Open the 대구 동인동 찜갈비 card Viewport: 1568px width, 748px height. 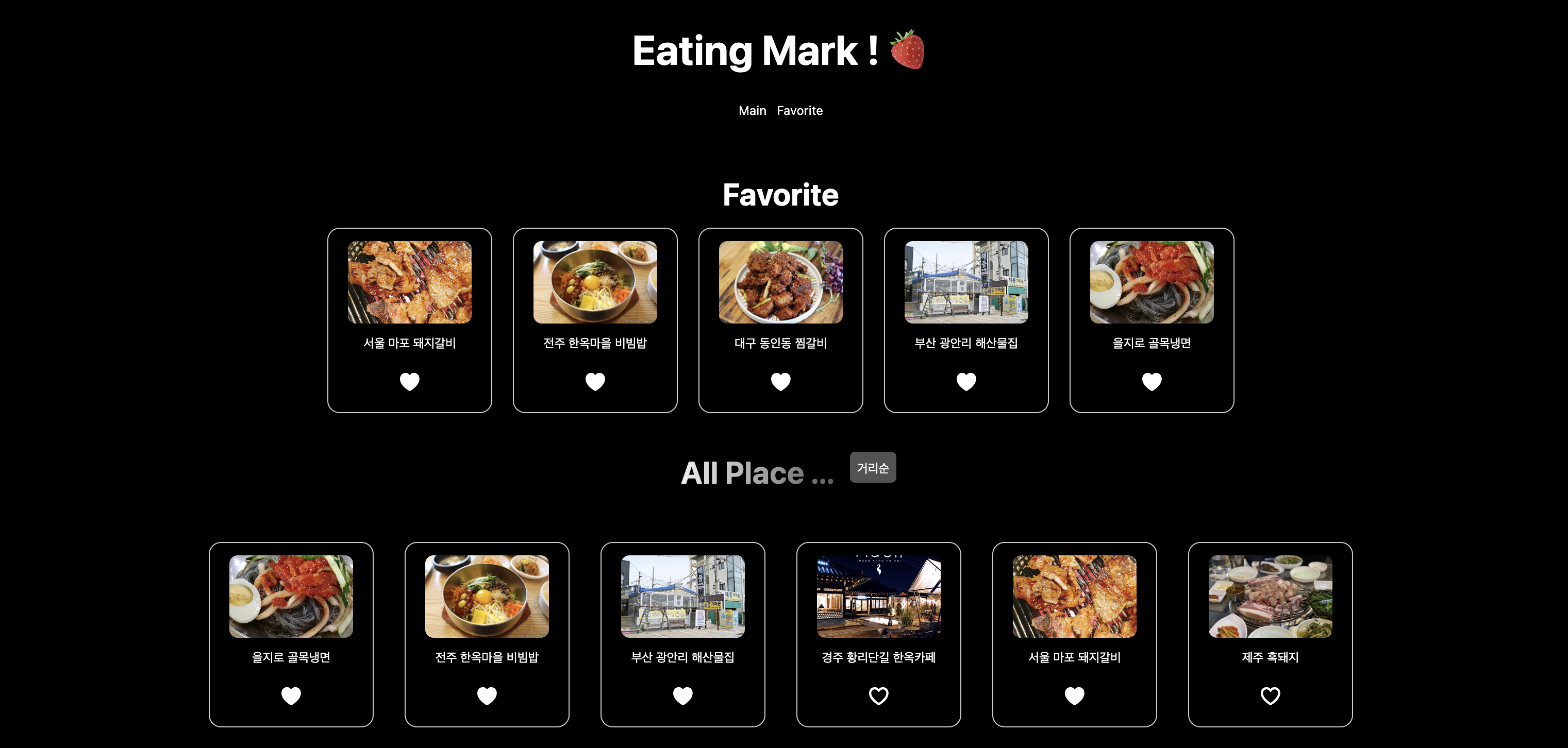[780, 283]
